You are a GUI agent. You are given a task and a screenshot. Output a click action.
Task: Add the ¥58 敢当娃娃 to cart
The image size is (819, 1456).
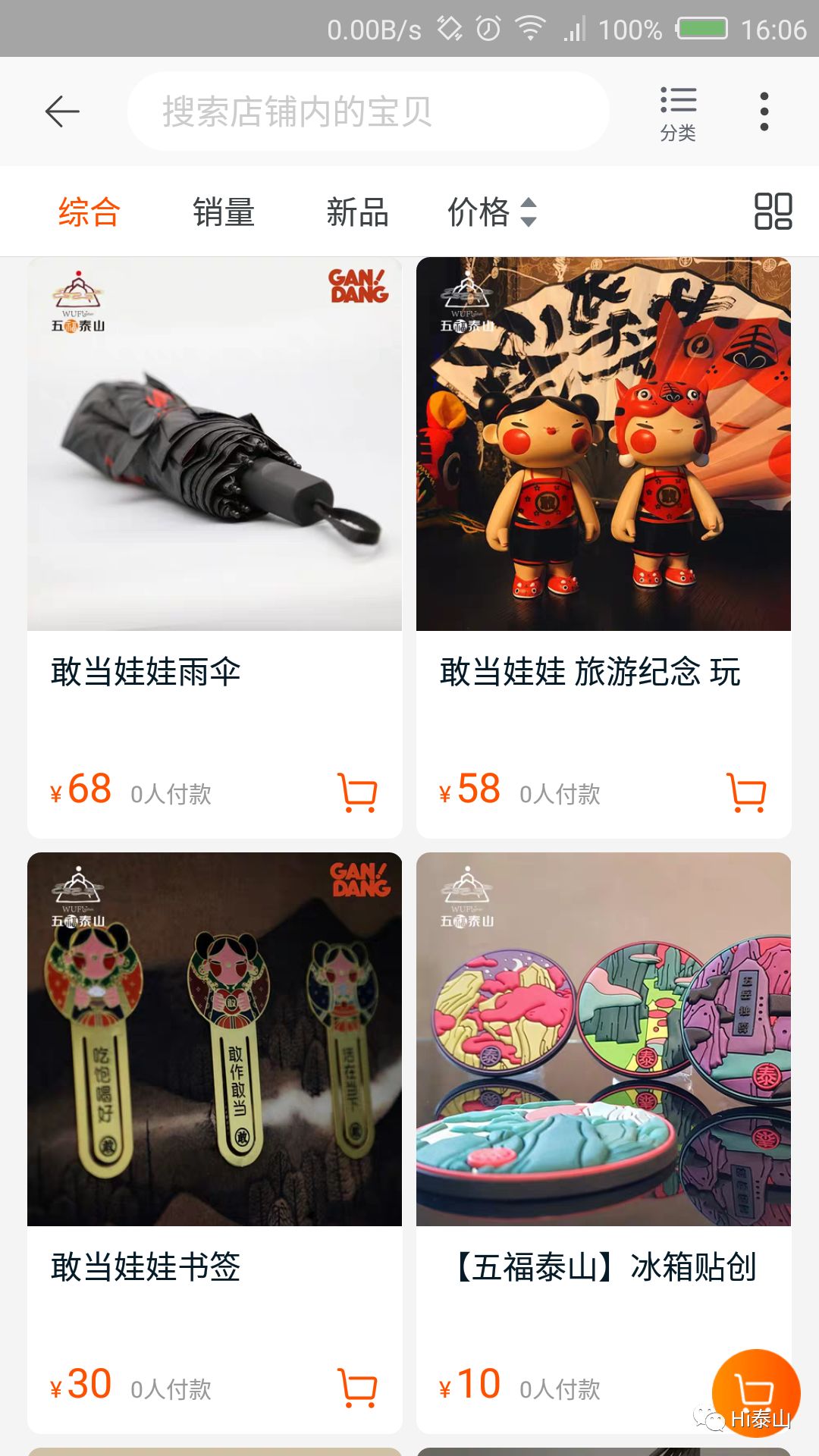746,792
